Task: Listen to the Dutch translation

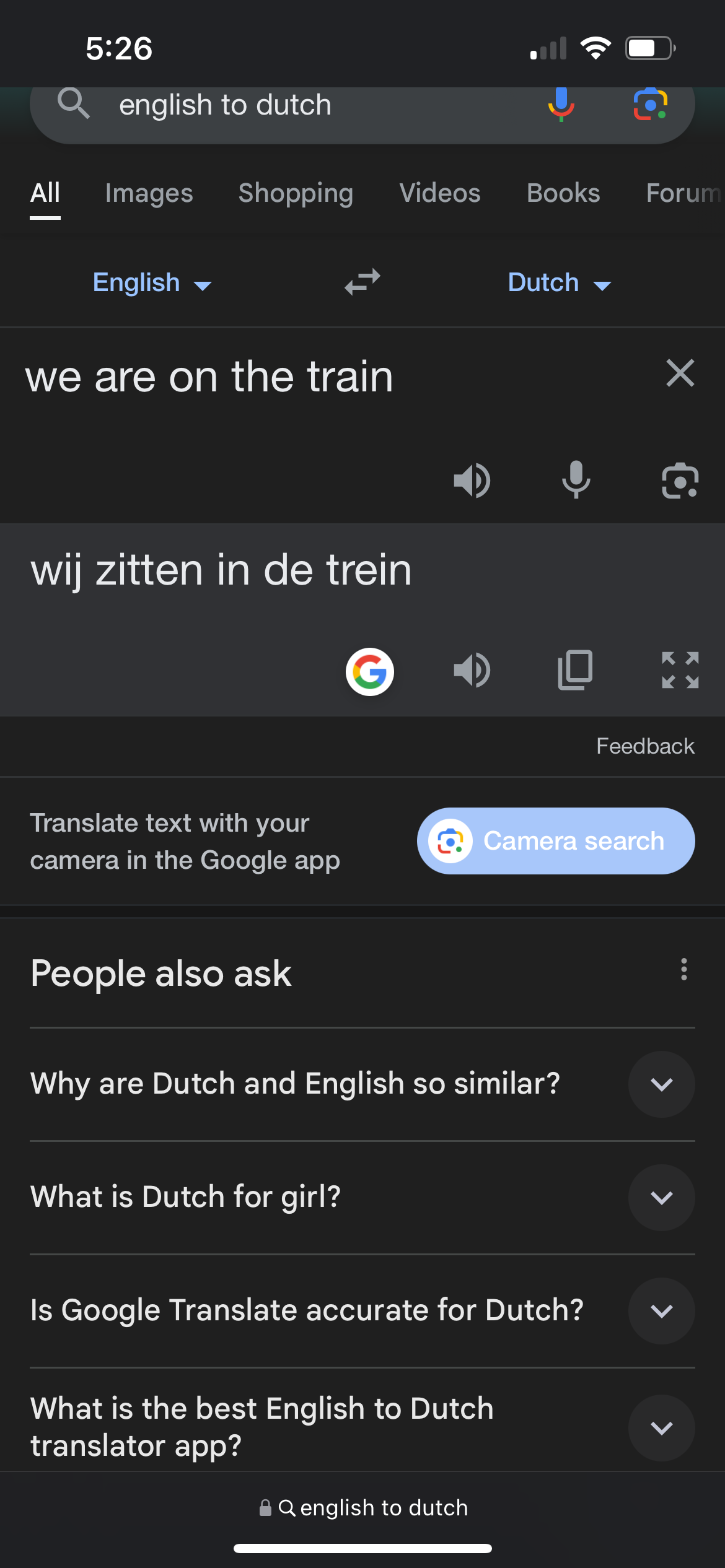Action: (x=472, y=671)
